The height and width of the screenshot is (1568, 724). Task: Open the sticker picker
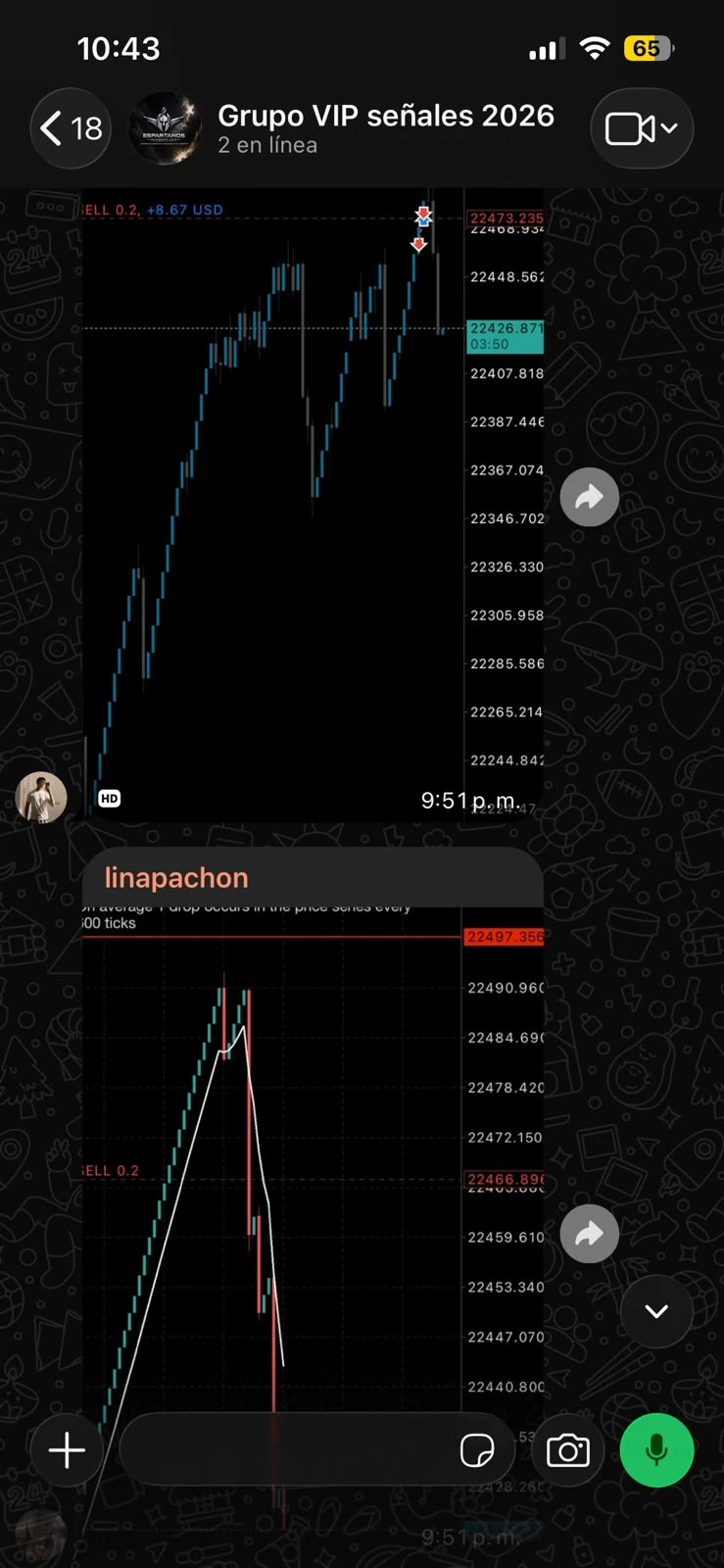[477, 1450]
